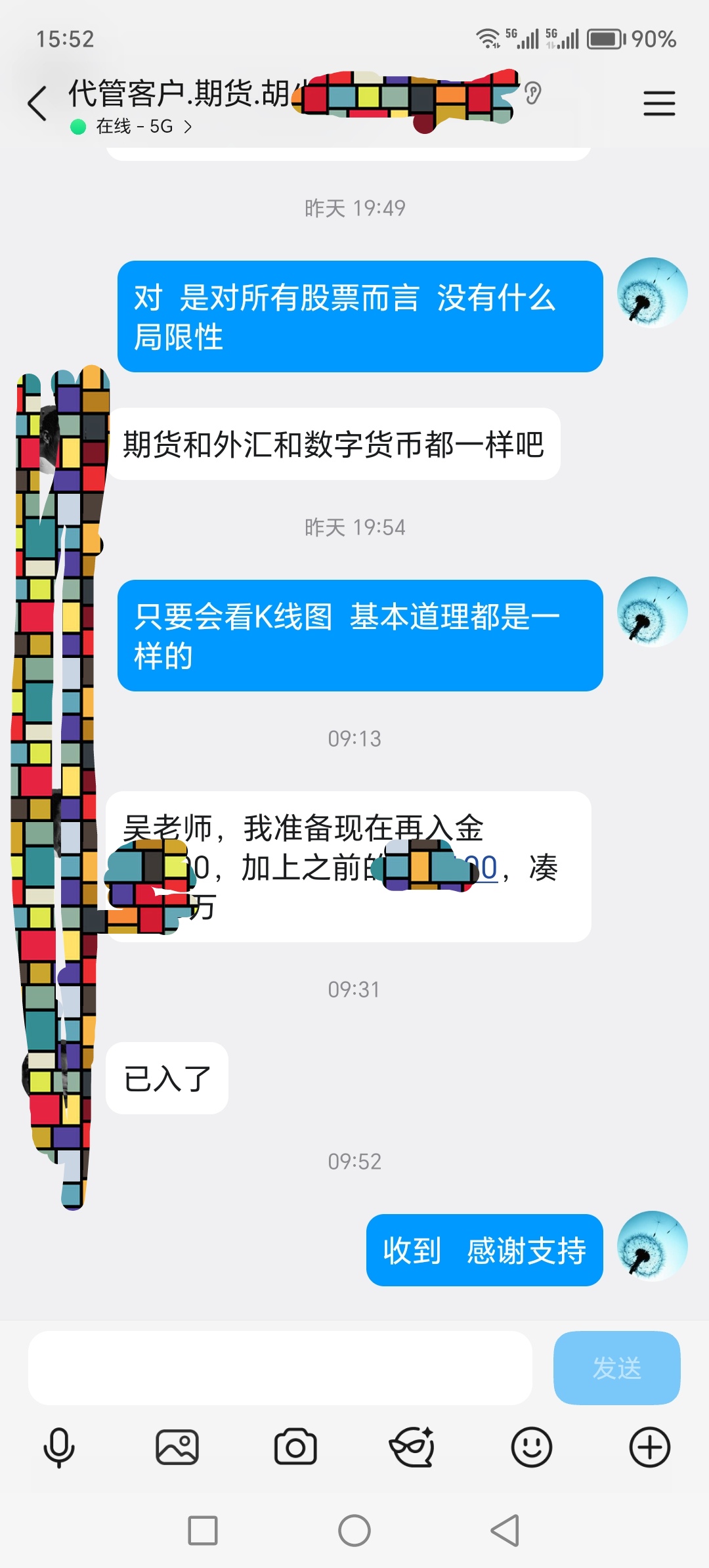This screenshot has height=1568, width=709.
Task: Expand the 在线 - 5G status chevron
Action: point(189,127)
